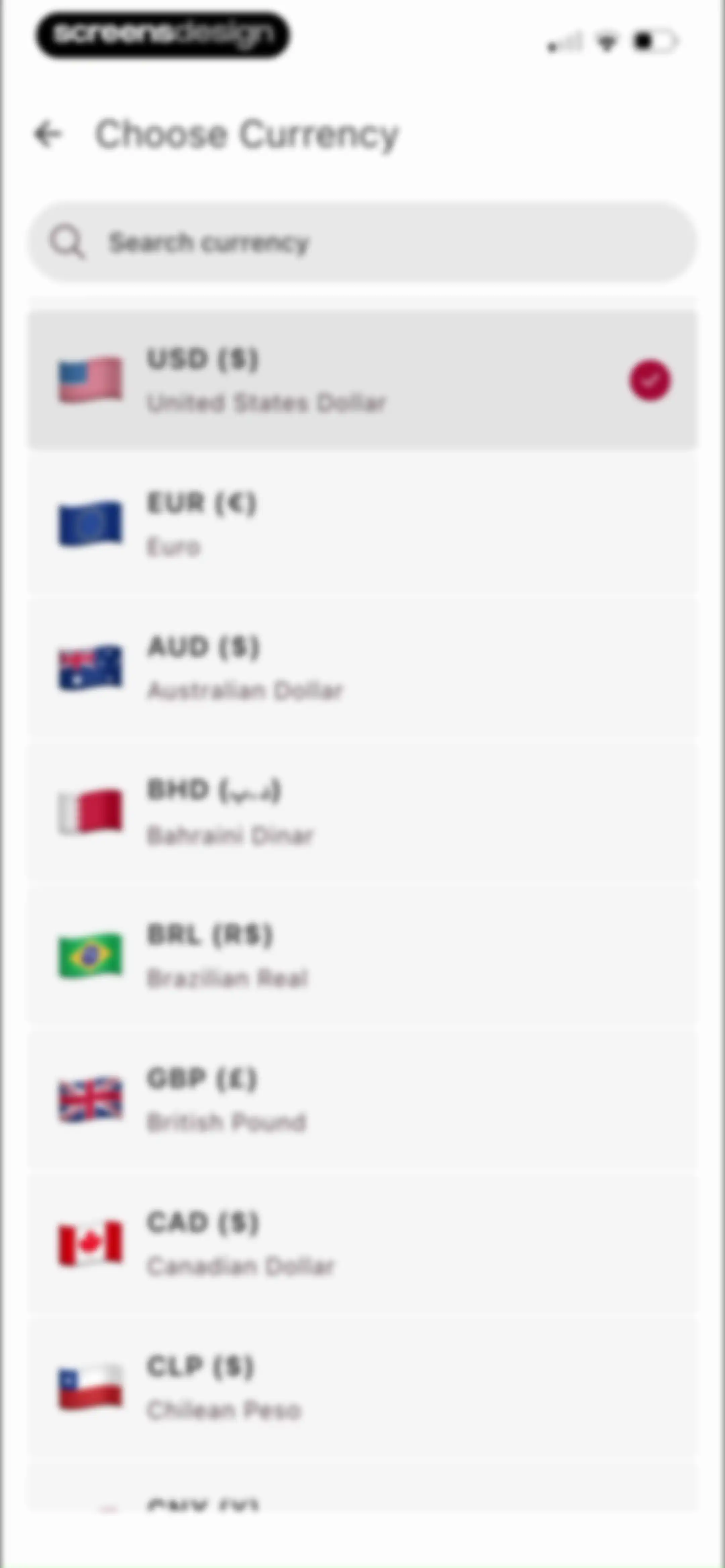
Task: Tap the Search currency field
Action: point(362,242)
